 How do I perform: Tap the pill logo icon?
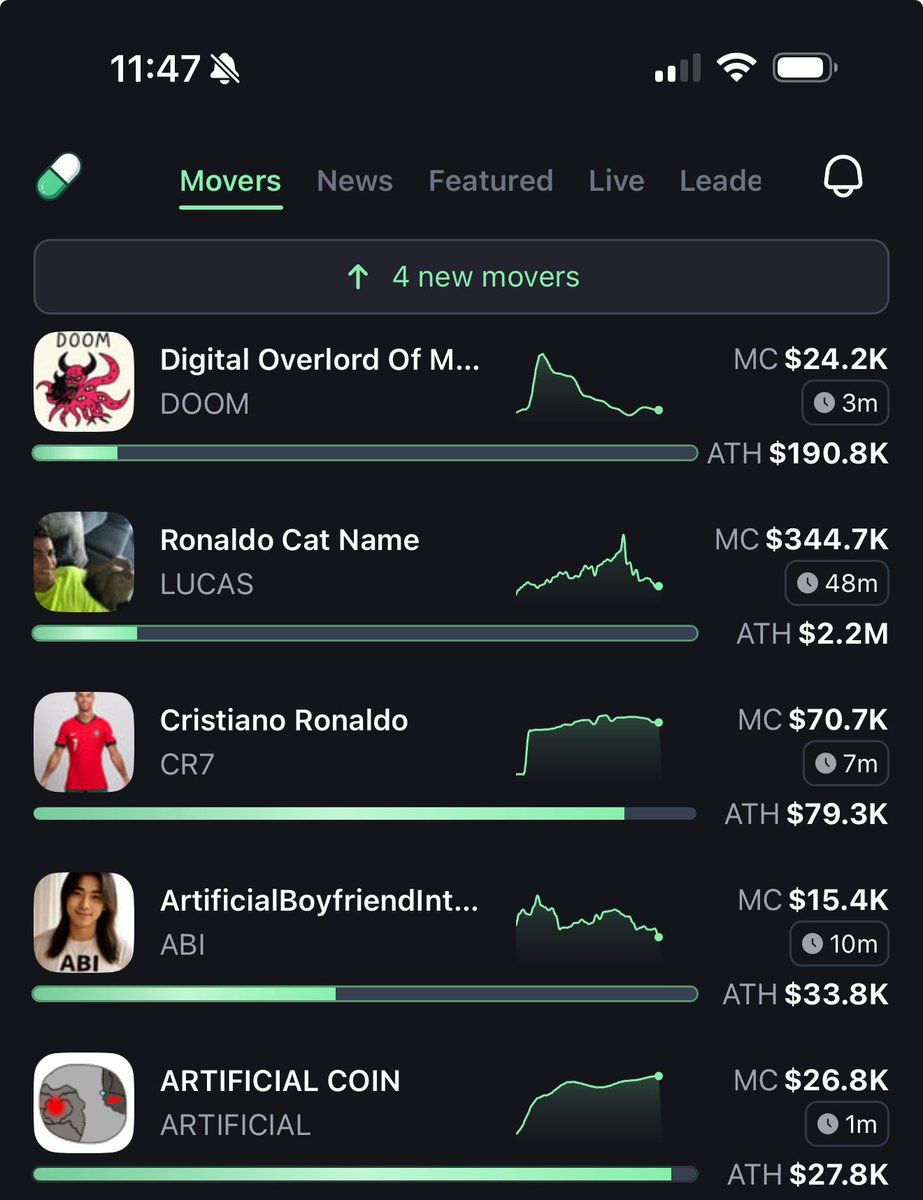pyautogui.click(x=59, y=178)
